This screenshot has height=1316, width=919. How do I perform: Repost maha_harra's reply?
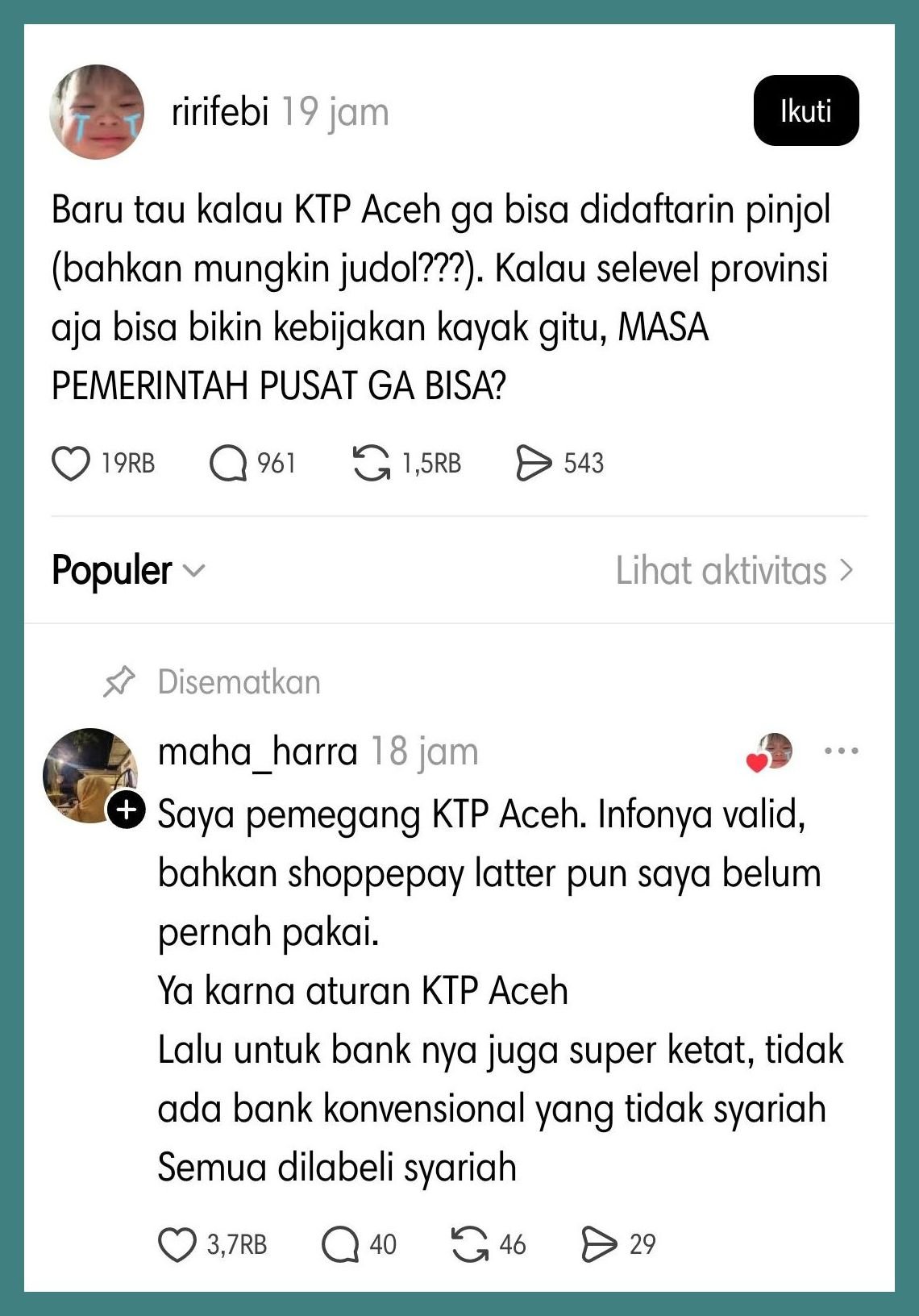coord(469,1244)
